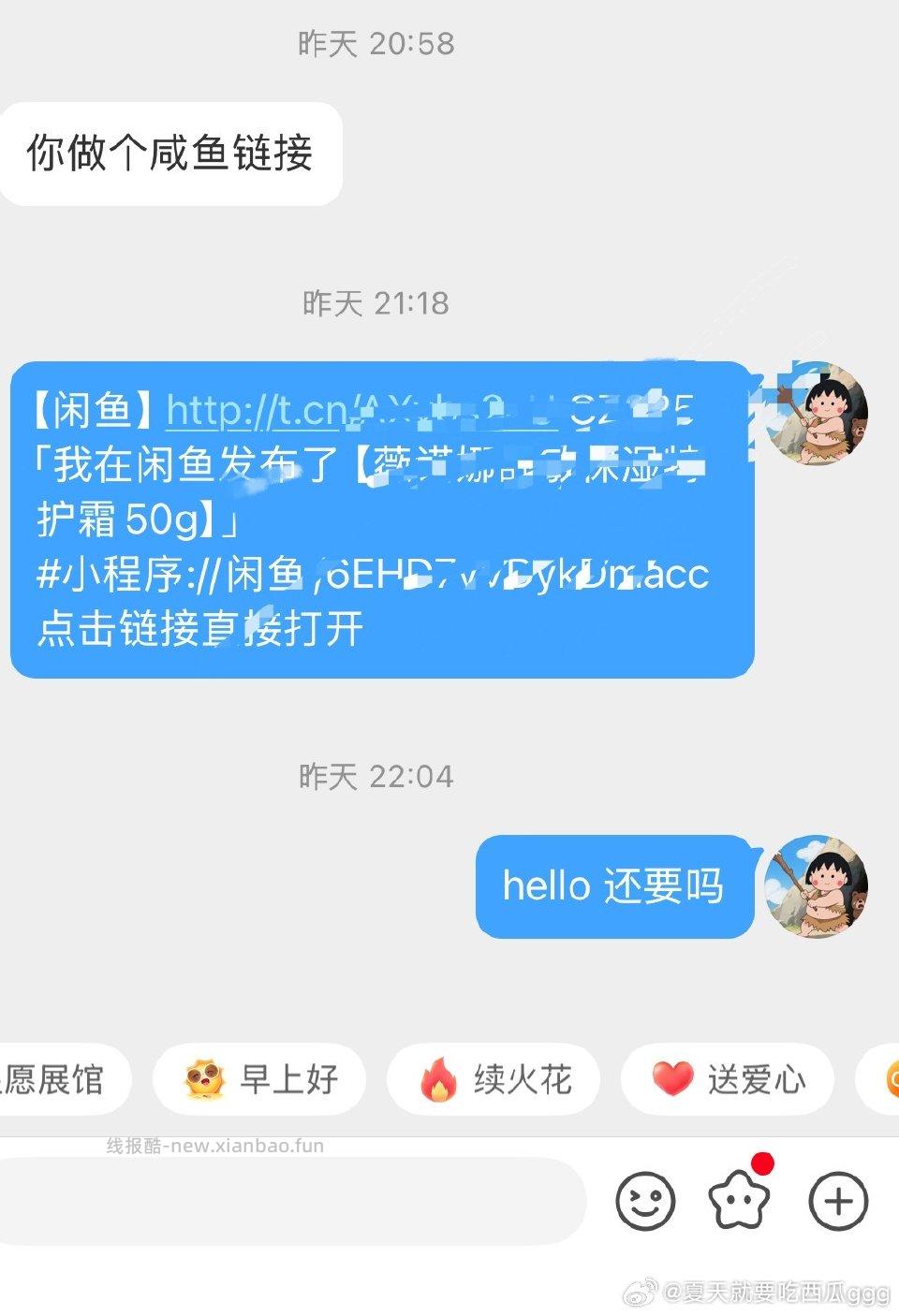Click the star sticker icon with red dot
This screenshot has height=1316, width=899.
(x=740, y=1201)
